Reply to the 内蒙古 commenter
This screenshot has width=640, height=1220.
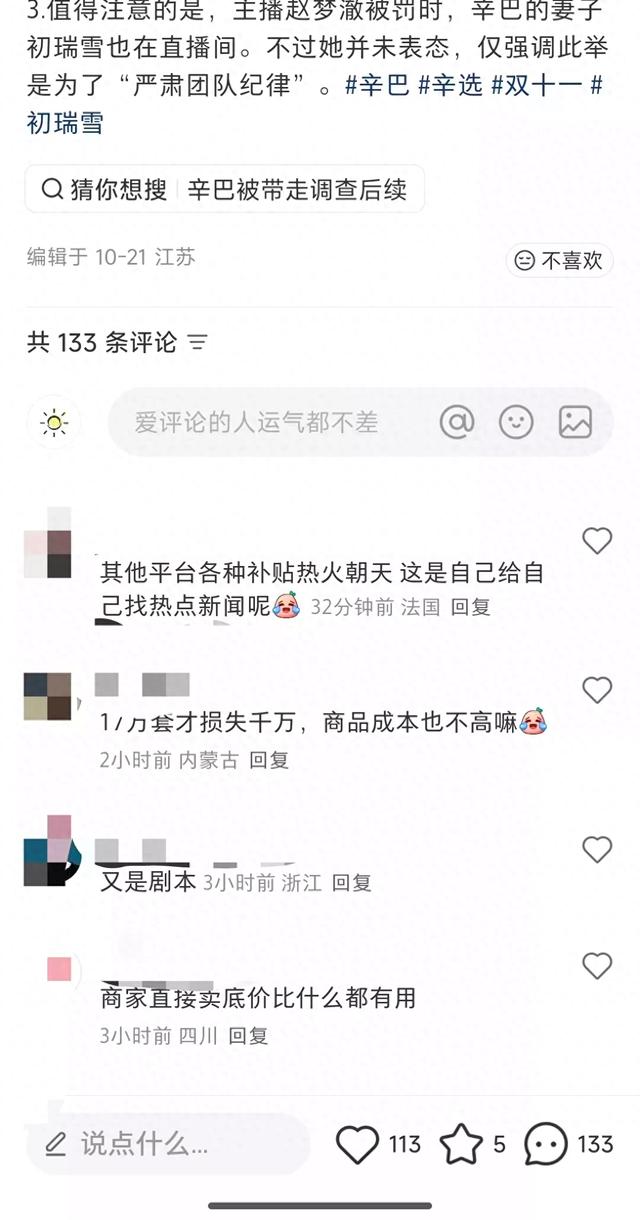[x=269, y=760]
